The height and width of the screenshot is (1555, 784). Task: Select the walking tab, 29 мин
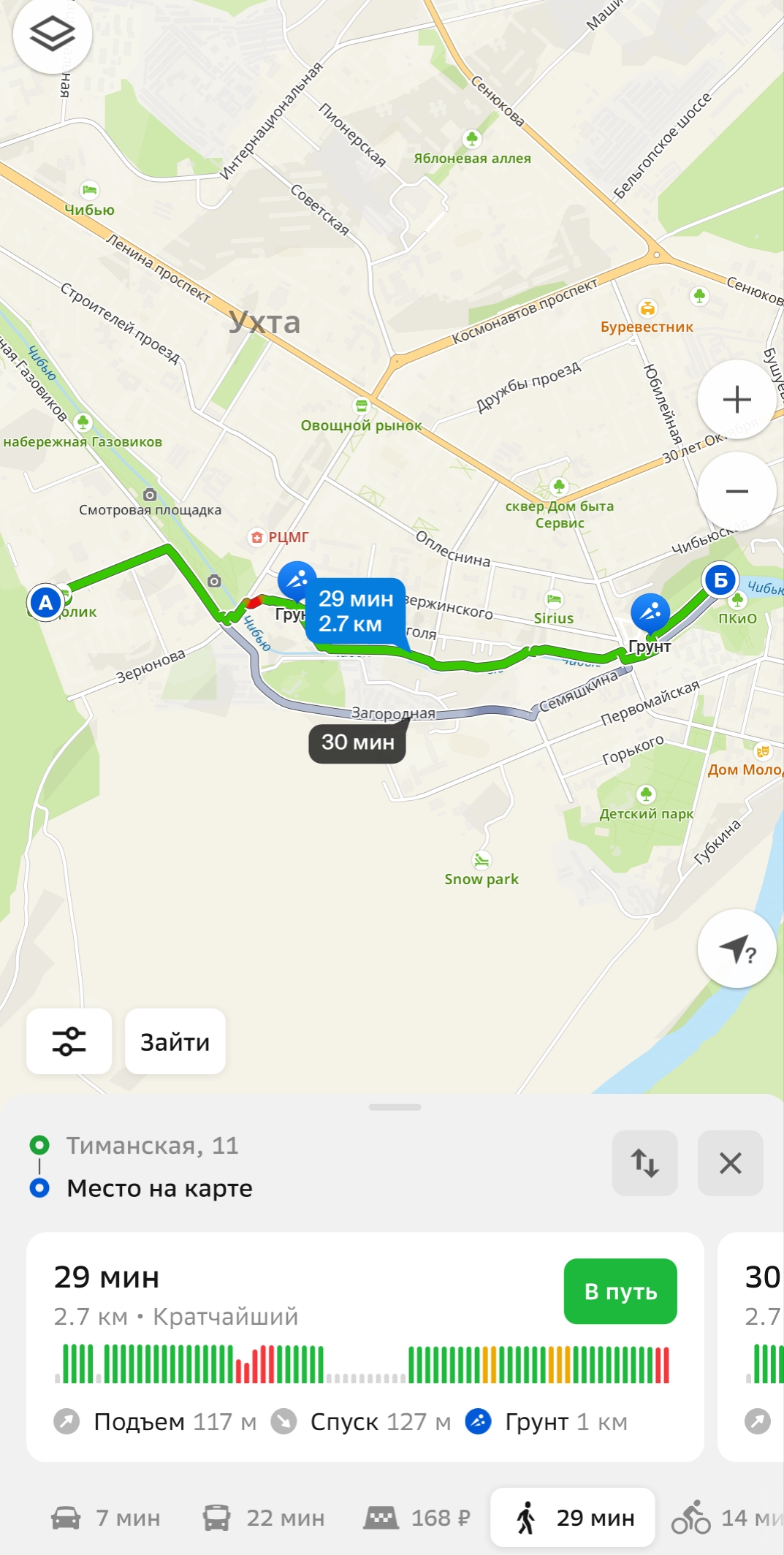point(573,1518)
